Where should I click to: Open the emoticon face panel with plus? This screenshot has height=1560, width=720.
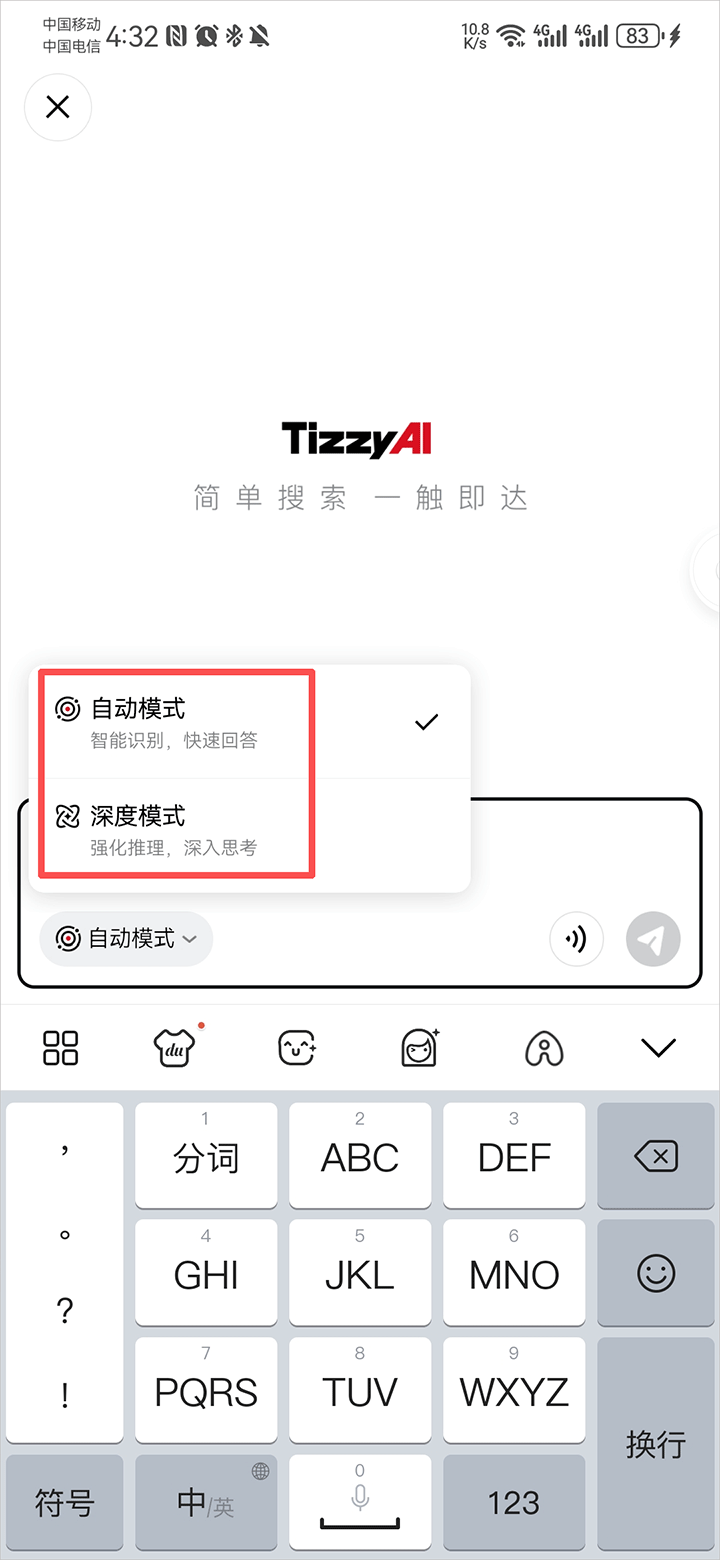tap(297, 1048)
